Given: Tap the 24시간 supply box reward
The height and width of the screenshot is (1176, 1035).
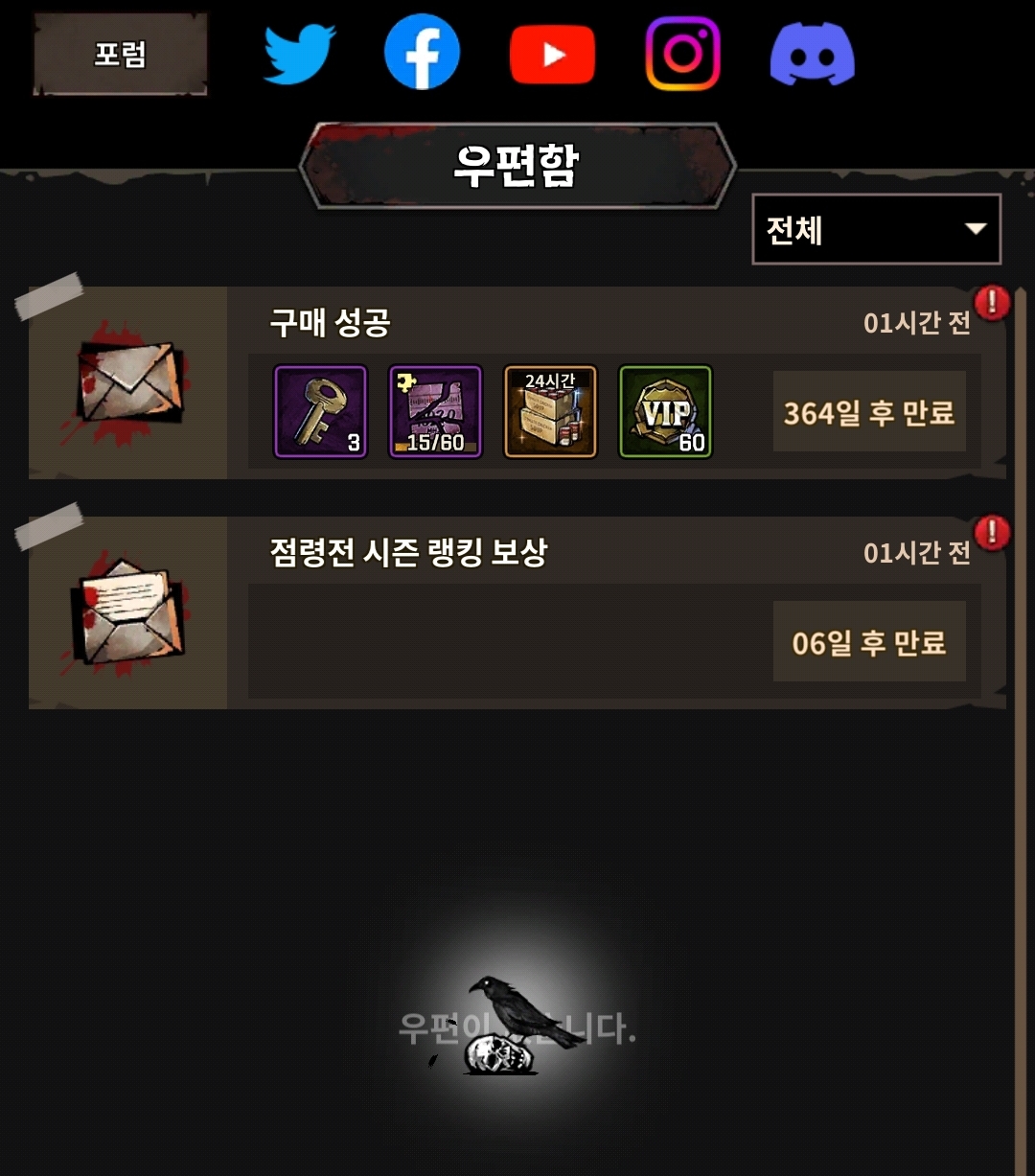Looking at the screenshot, I should (x=550, y=411).
